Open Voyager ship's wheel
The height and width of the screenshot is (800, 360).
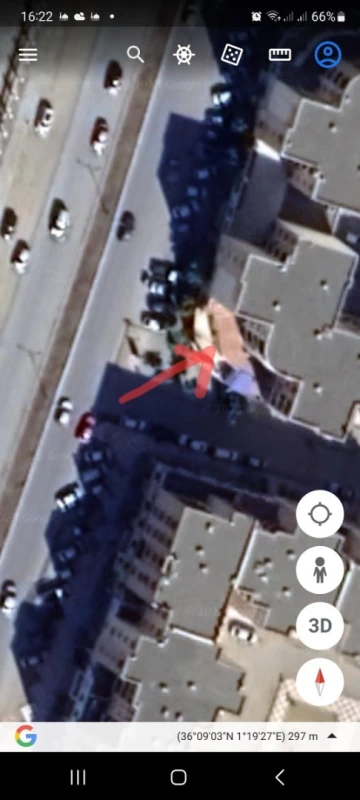(184, 55)
